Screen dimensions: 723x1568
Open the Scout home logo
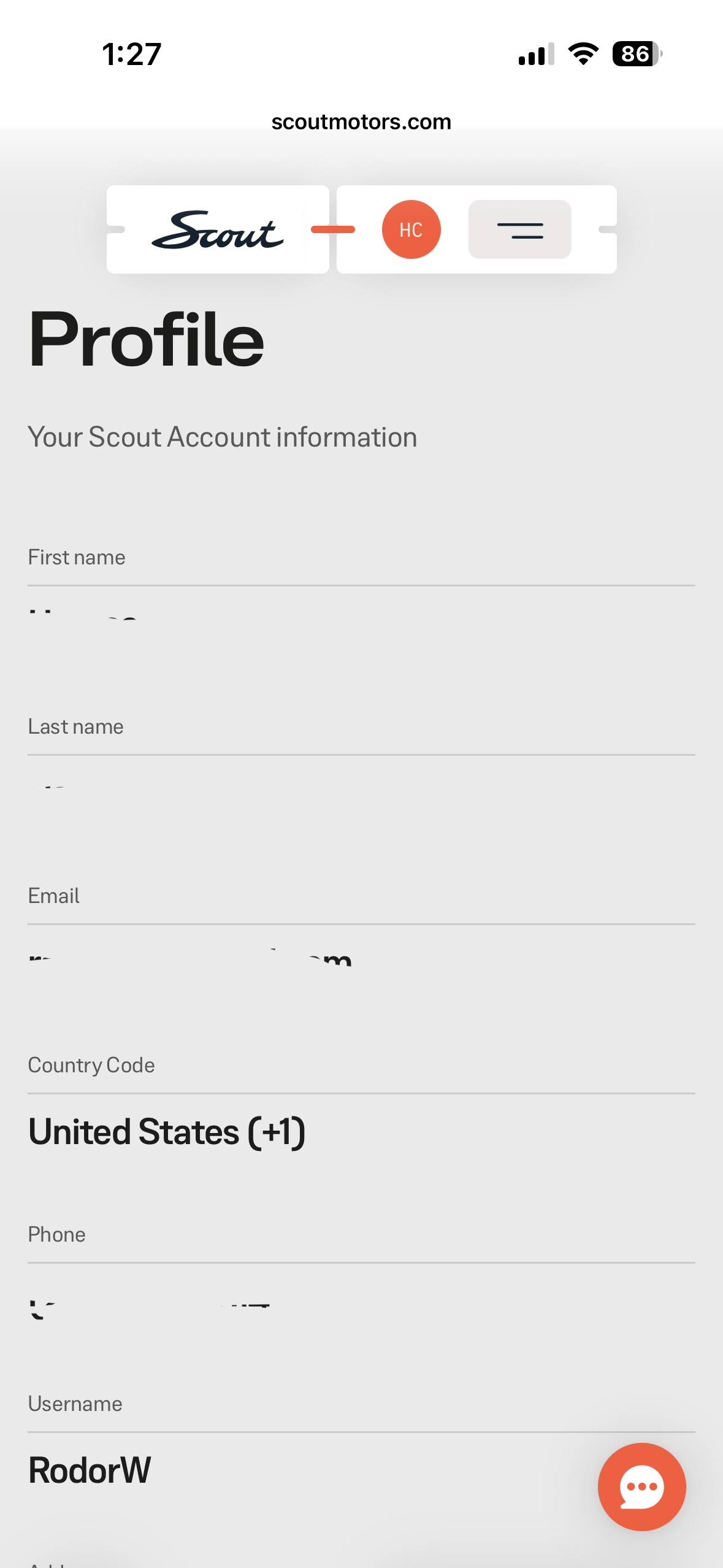tap(217, 230)
